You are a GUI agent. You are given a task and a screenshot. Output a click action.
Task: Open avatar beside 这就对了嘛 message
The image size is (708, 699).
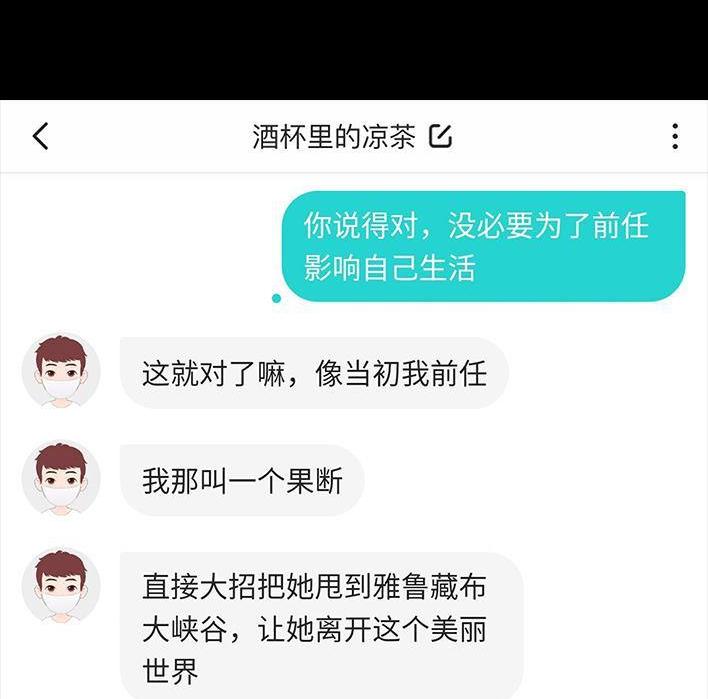(x=61, y=371)
